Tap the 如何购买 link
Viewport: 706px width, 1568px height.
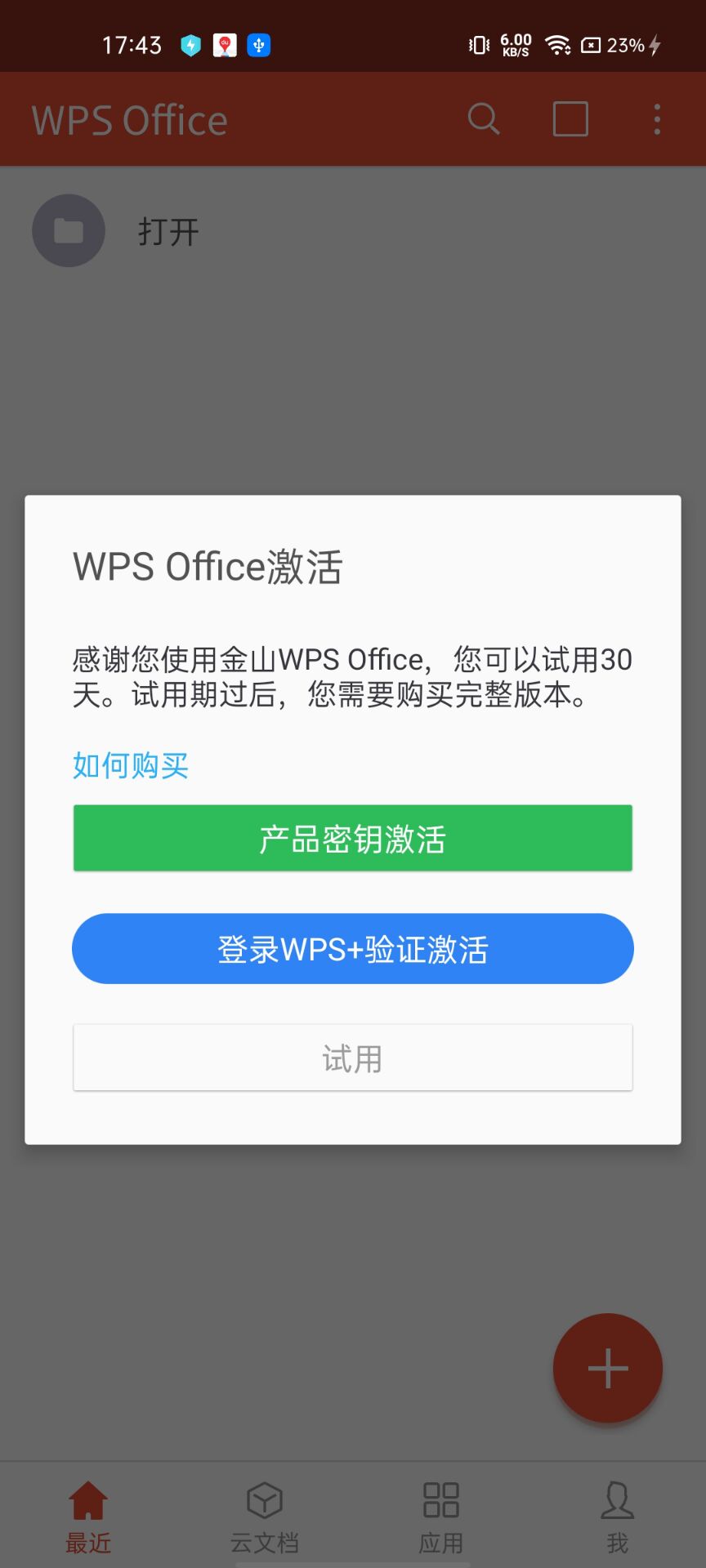(x=131, y=765)
